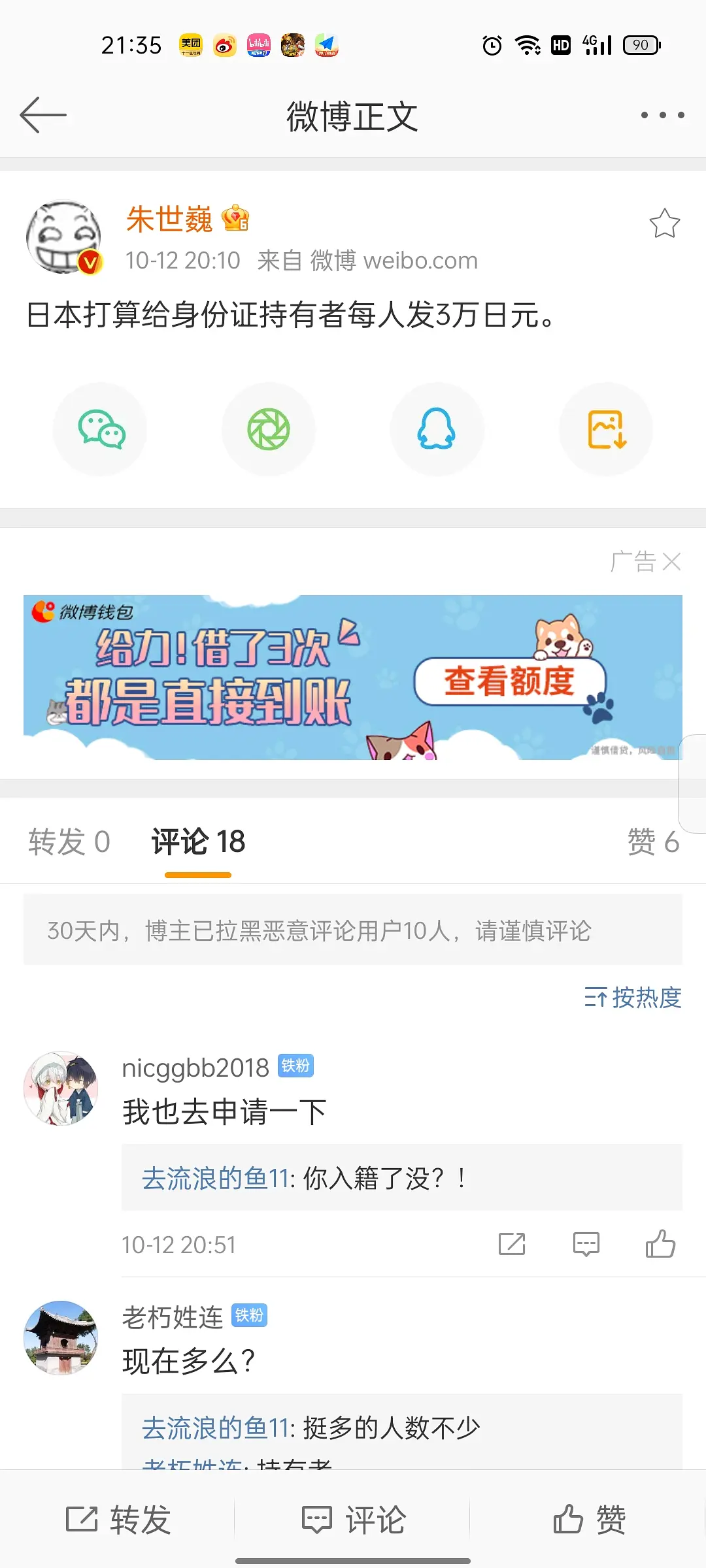Open nicggbb2018's profile

coord(61,1088)
